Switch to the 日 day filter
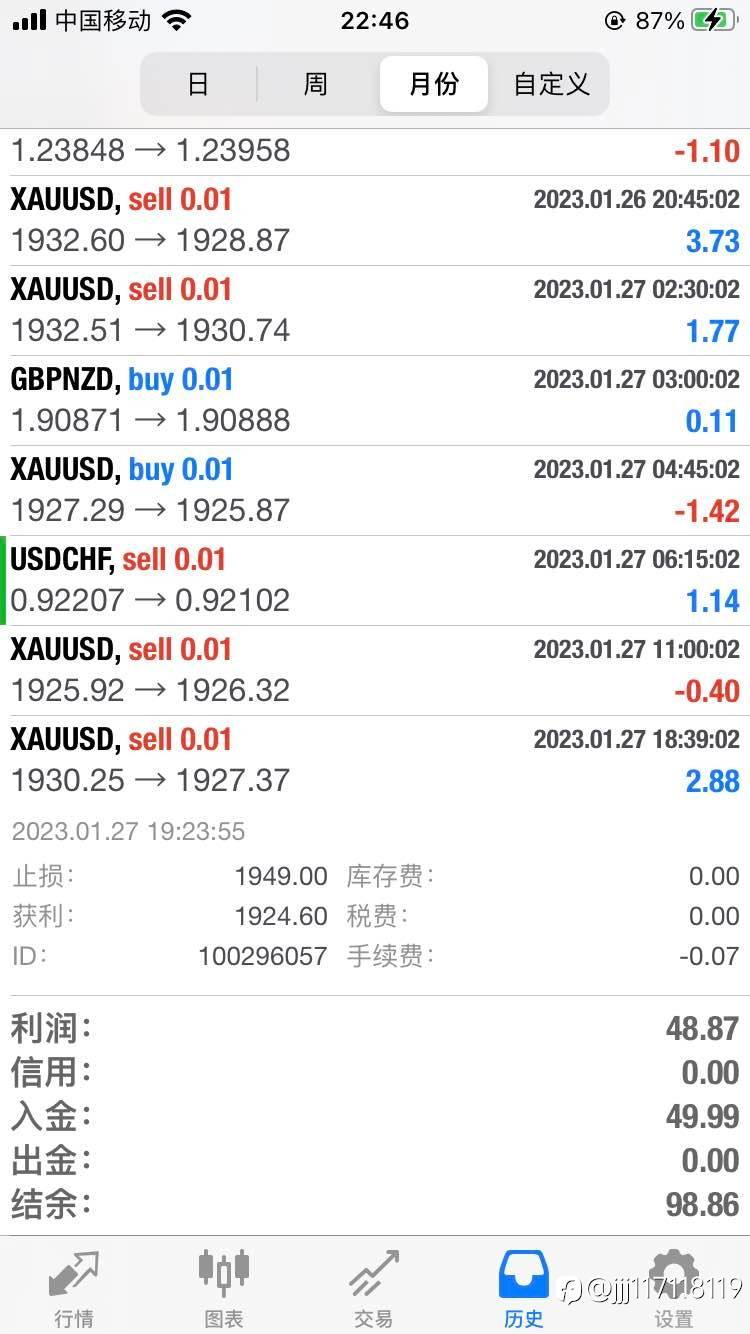The image size is (750, 1334). 199,84
